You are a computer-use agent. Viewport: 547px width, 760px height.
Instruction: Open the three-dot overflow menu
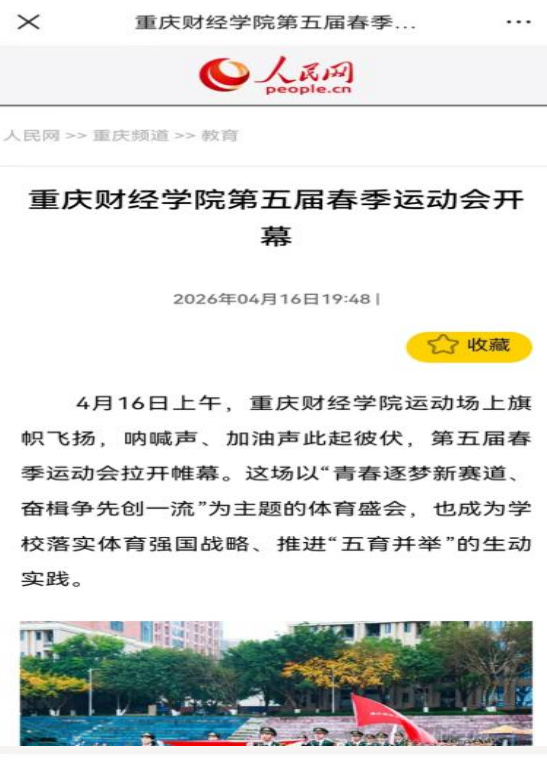(518, 22)
